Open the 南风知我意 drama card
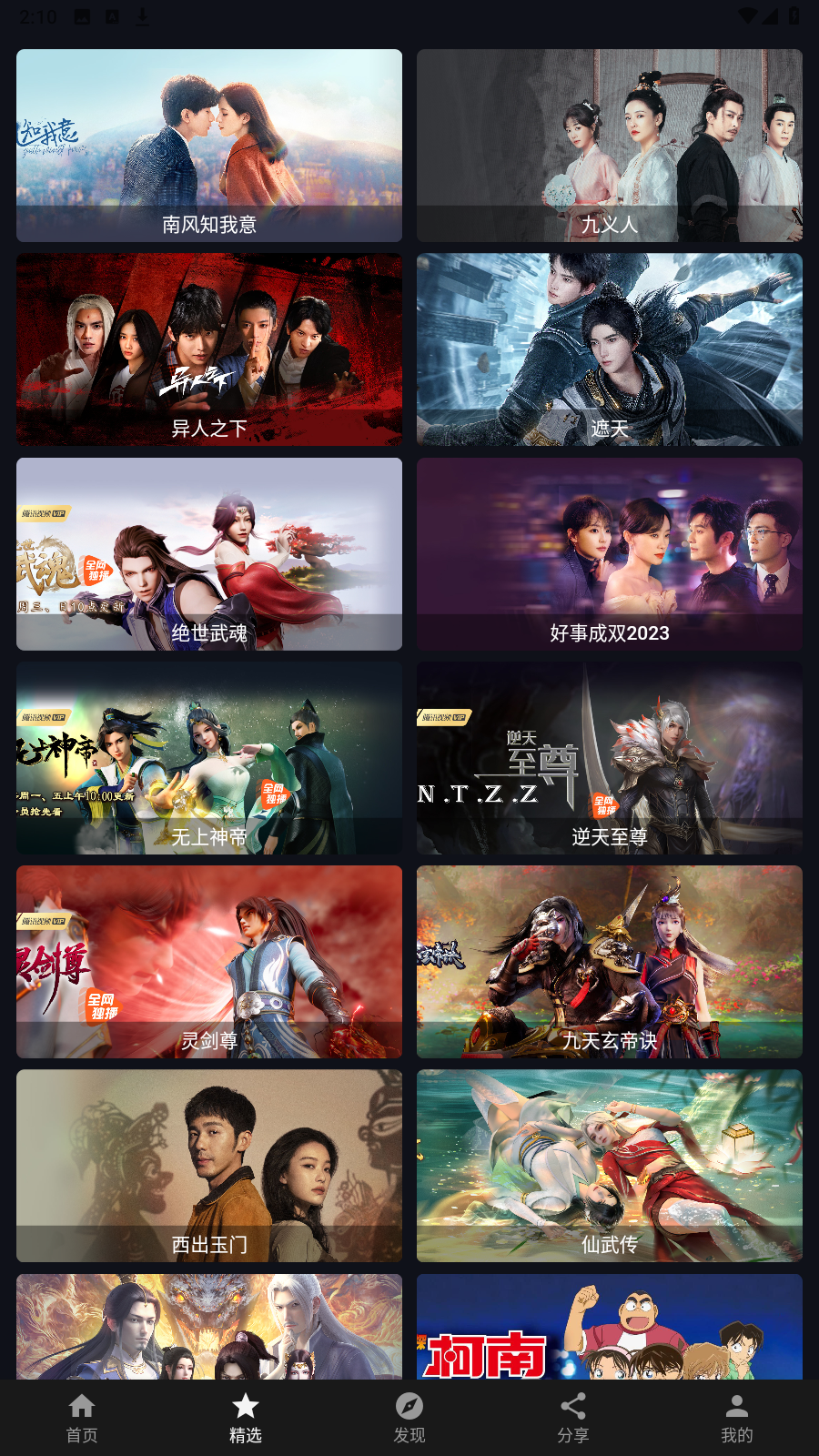Screen dimensions: 819x1456 point(209,146)
